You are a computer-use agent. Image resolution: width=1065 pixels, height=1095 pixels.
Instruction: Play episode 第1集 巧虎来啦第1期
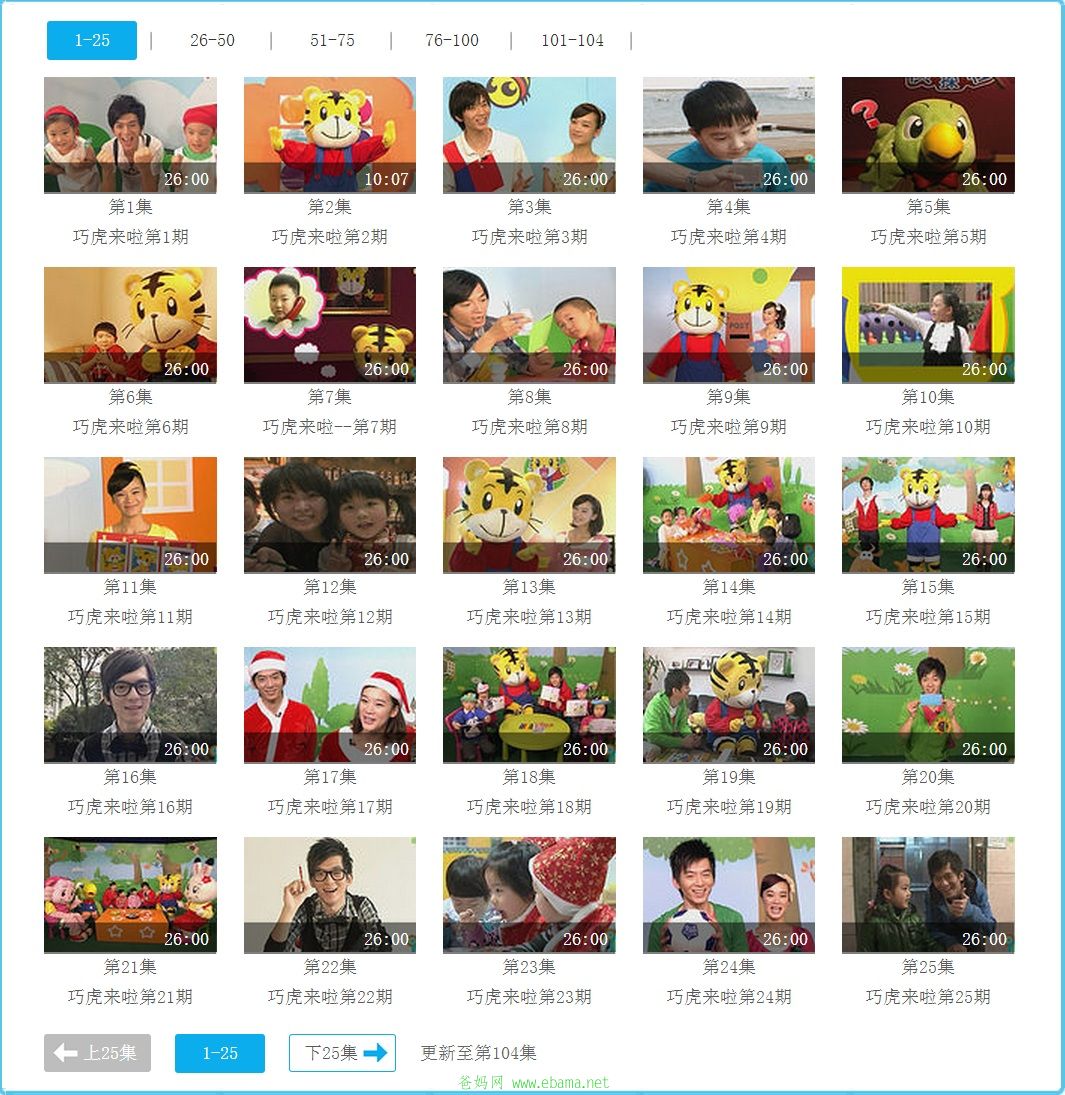pos(130,135)
